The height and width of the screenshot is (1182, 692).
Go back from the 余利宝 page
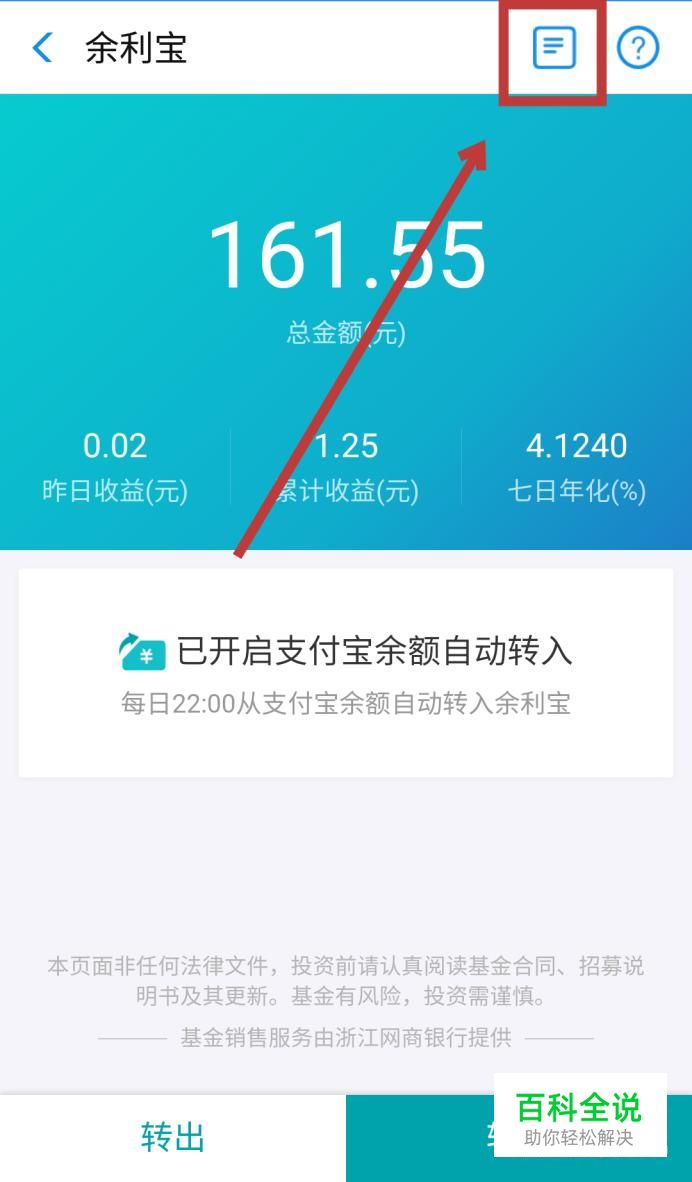coord(42,48)
